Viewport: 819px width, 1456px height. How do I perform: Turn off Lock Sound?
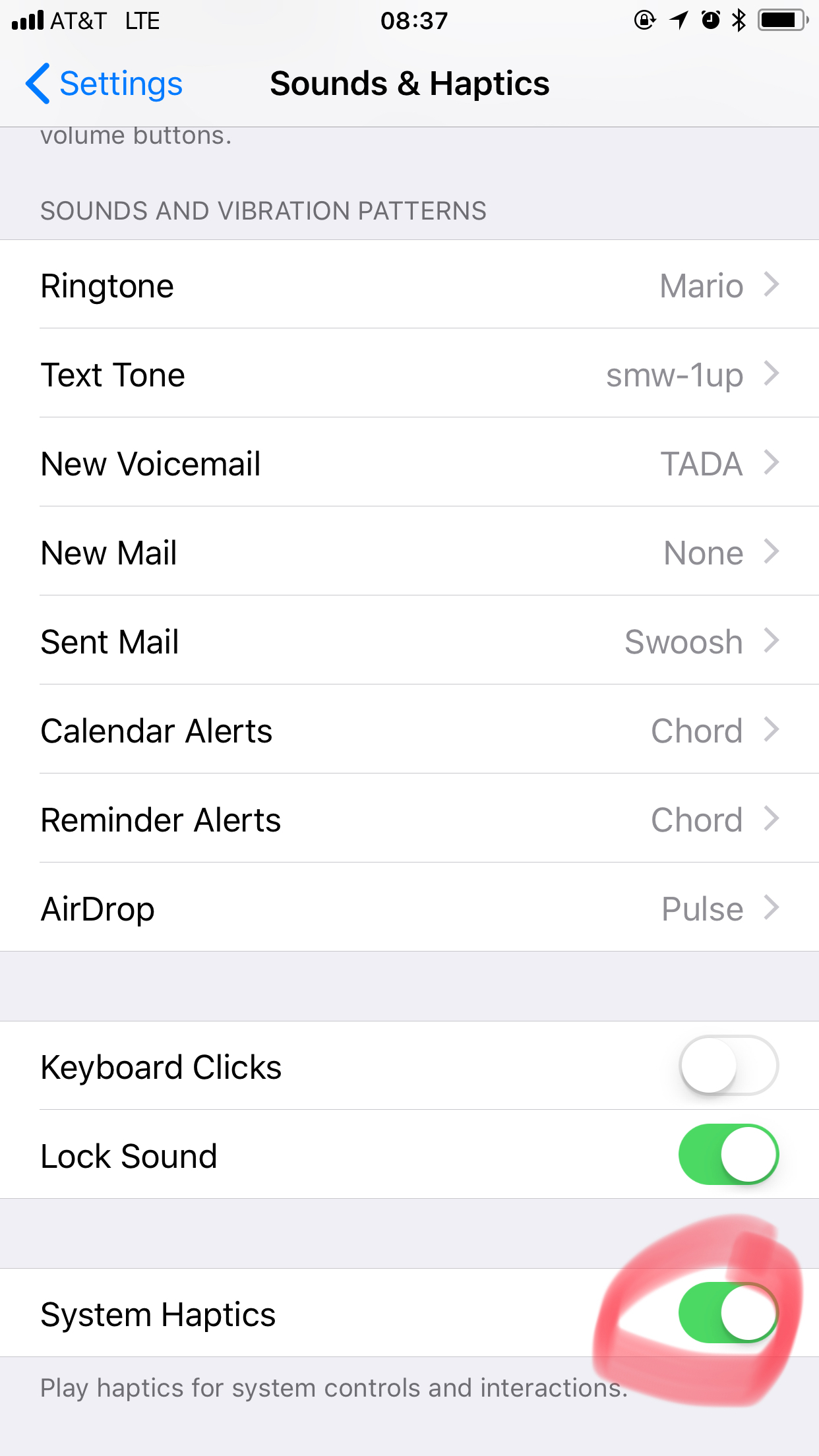tap(729, 1155)
